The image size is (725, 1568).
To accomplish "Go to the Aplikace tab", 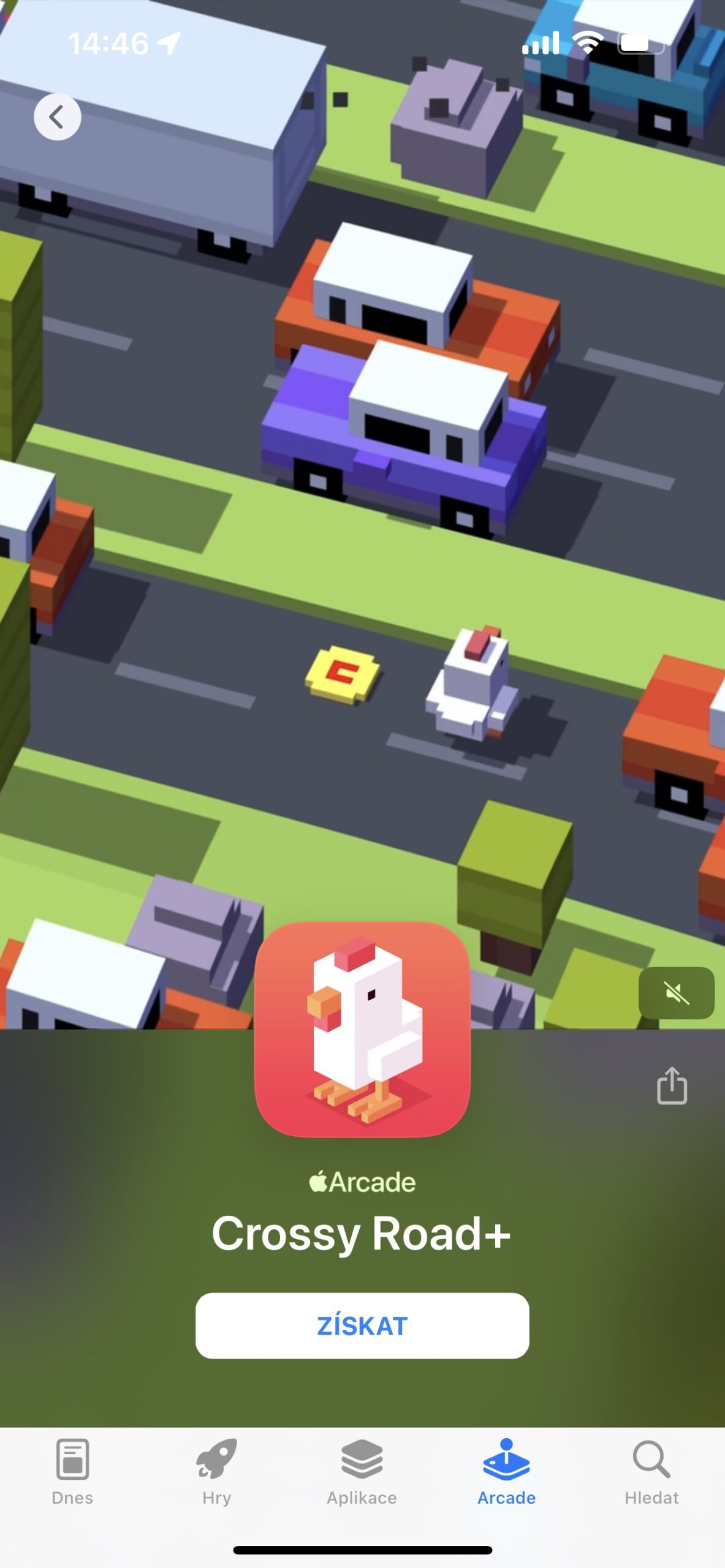I will pos(362,1471).
